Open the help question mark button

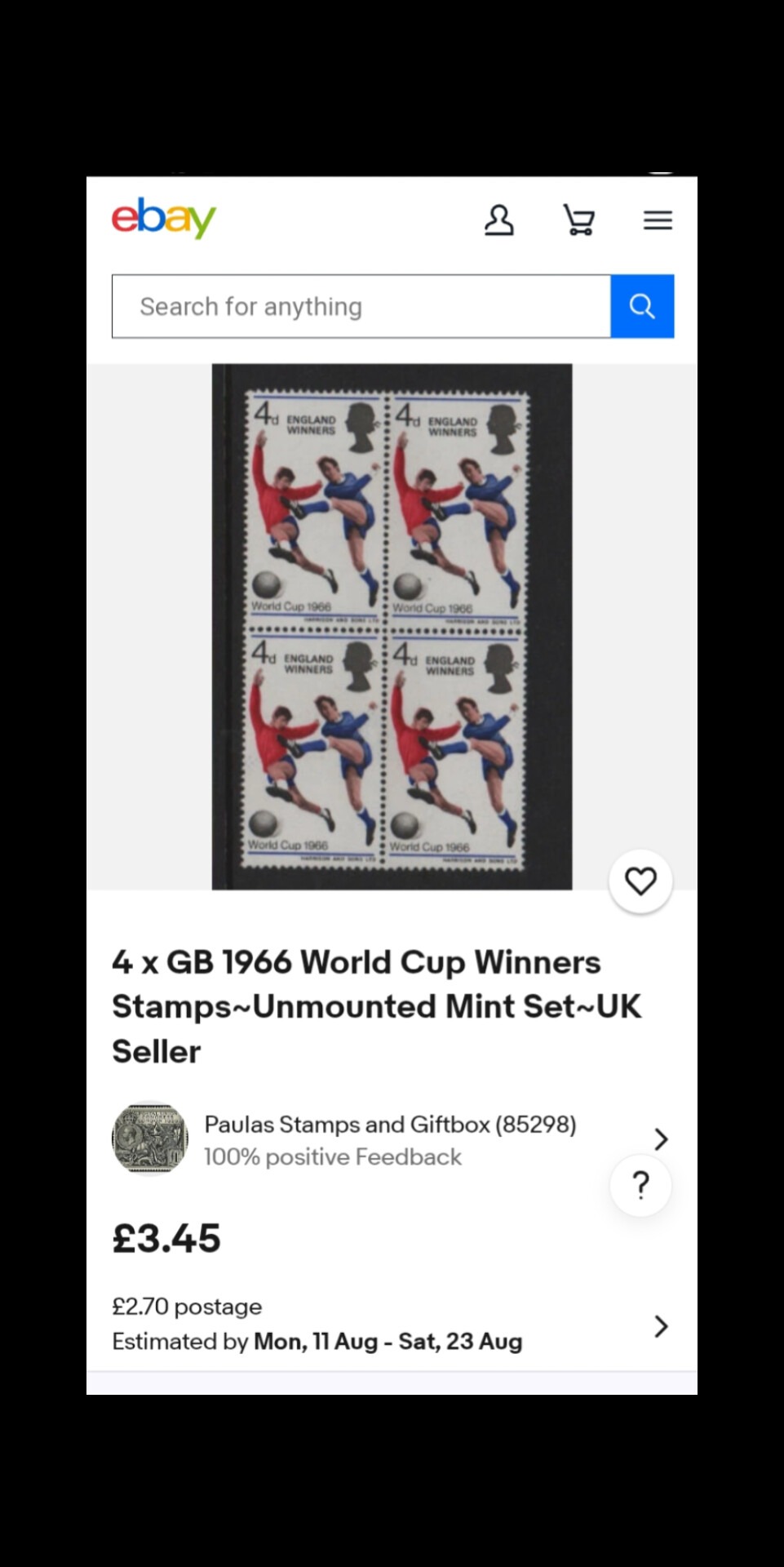pyautogui.click(x=641, y=1185)
